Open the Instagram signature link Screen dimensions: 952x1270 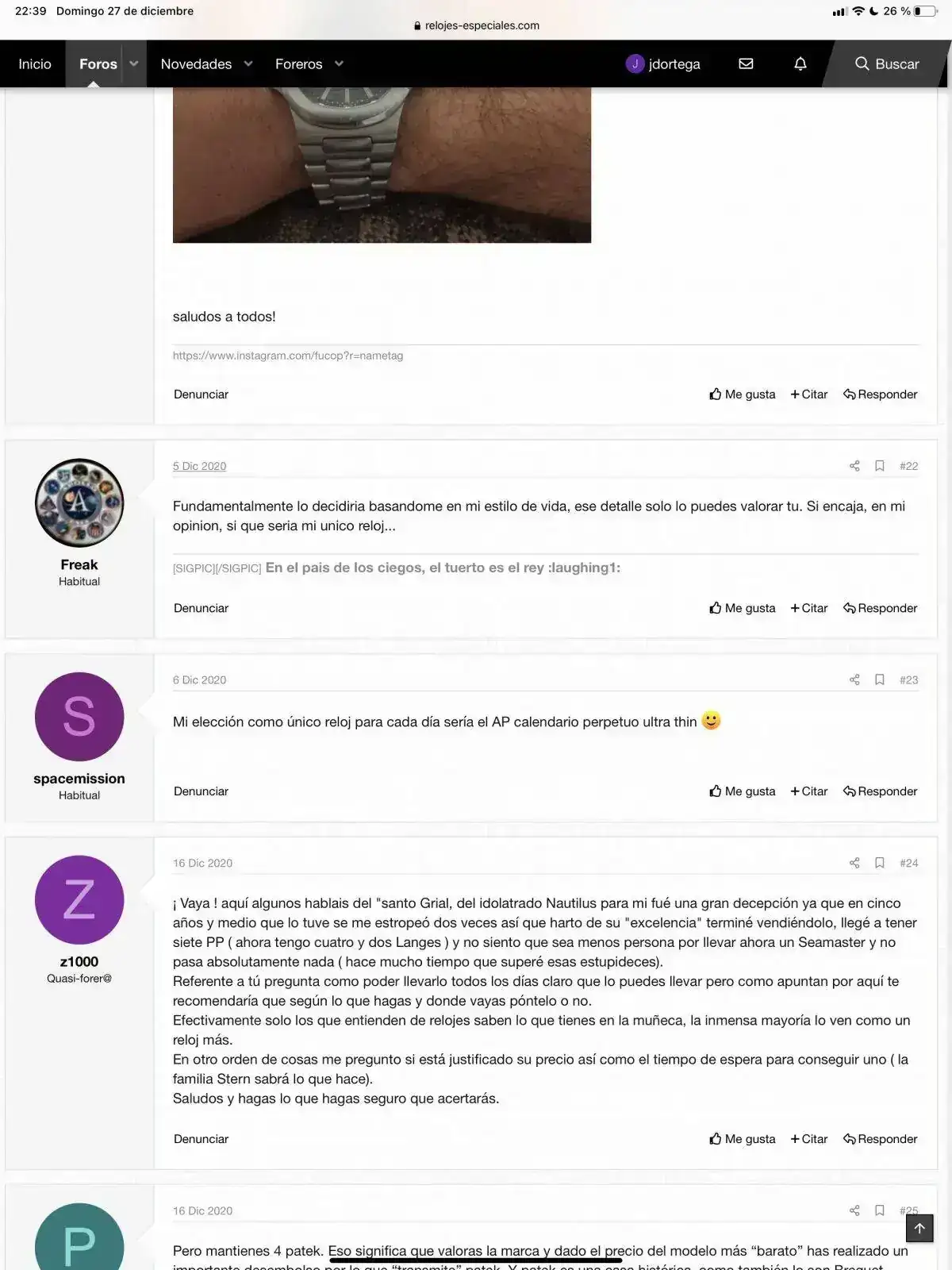288,356
